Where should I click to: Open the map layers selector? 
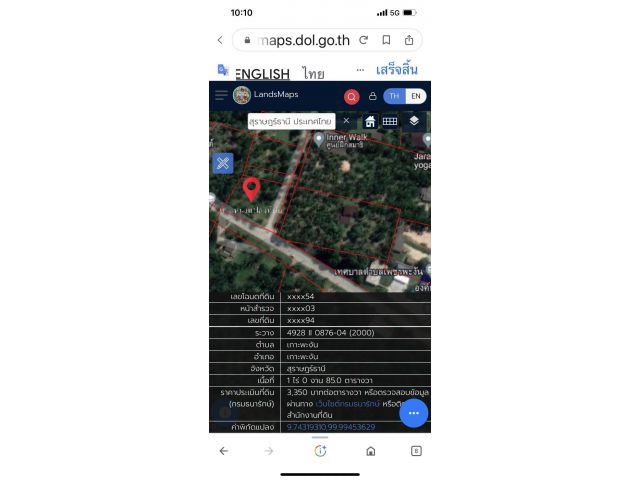coord(414,121)
